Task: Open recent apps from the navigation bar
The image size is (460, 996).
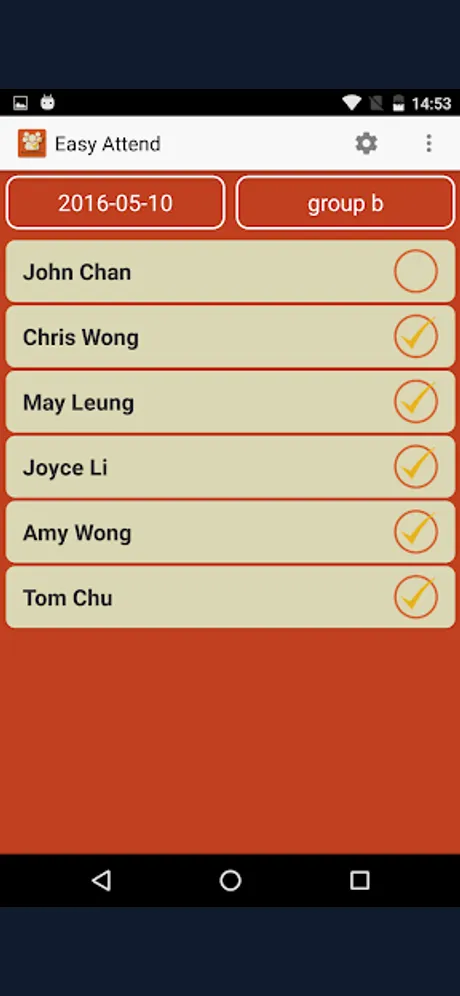Action: tap(360, 880)
